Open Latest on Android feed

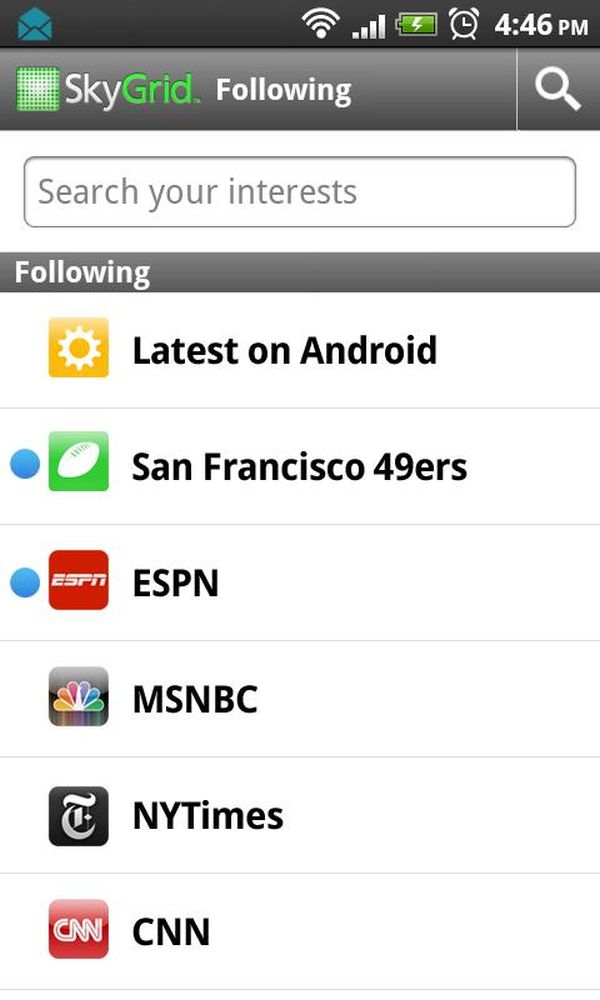300,350
